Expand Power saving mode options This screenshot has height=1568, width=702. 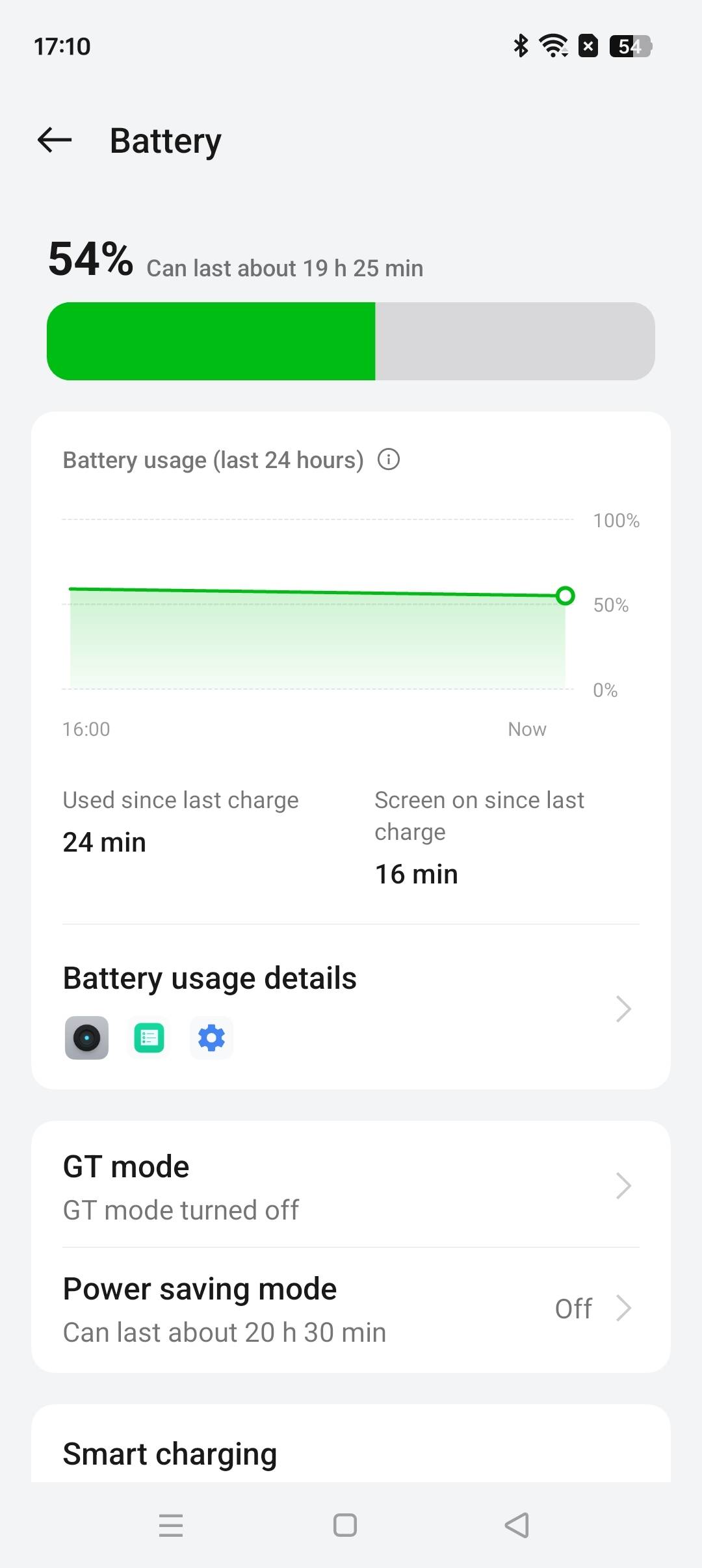click(623, 1308)
